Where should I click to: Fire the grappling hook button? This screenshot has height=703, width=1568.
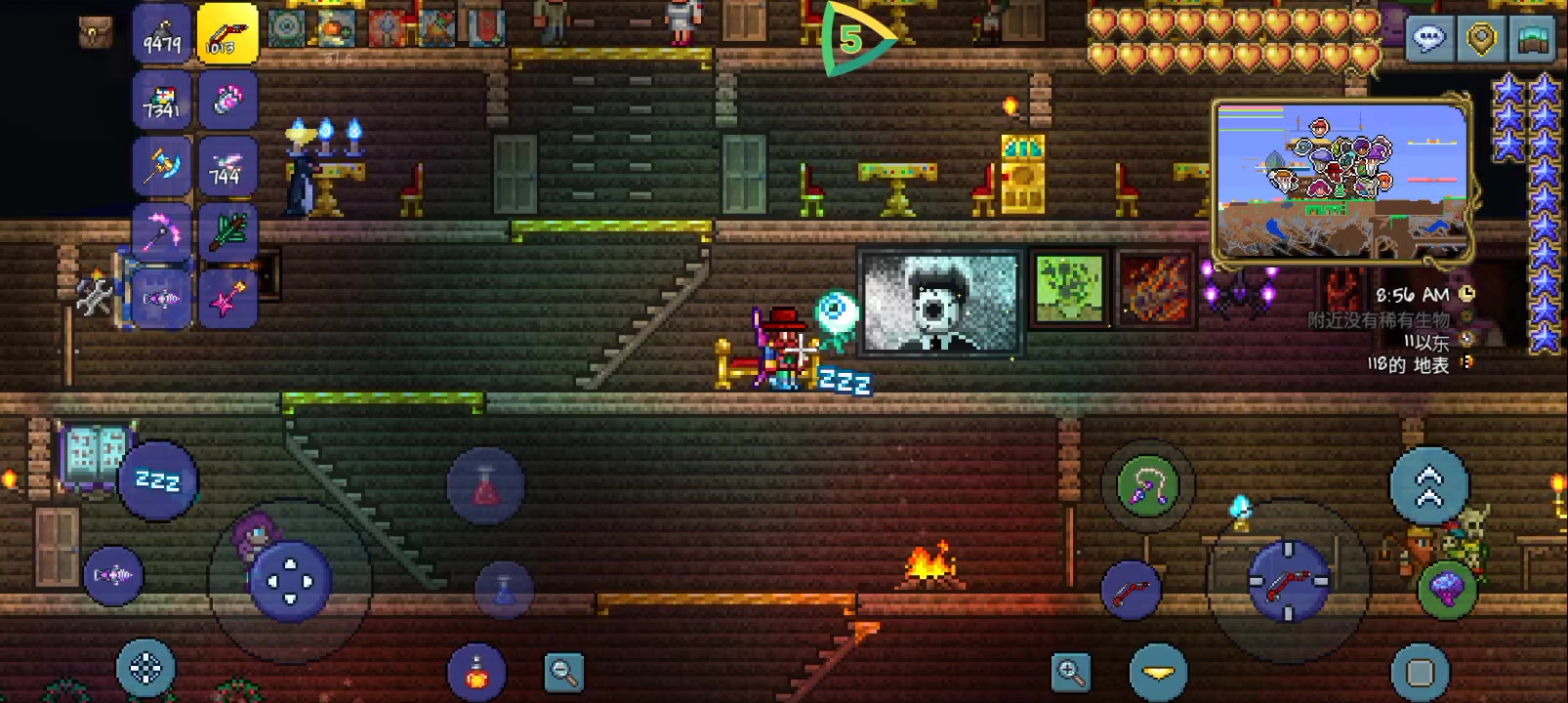[x=1147, y=485]
